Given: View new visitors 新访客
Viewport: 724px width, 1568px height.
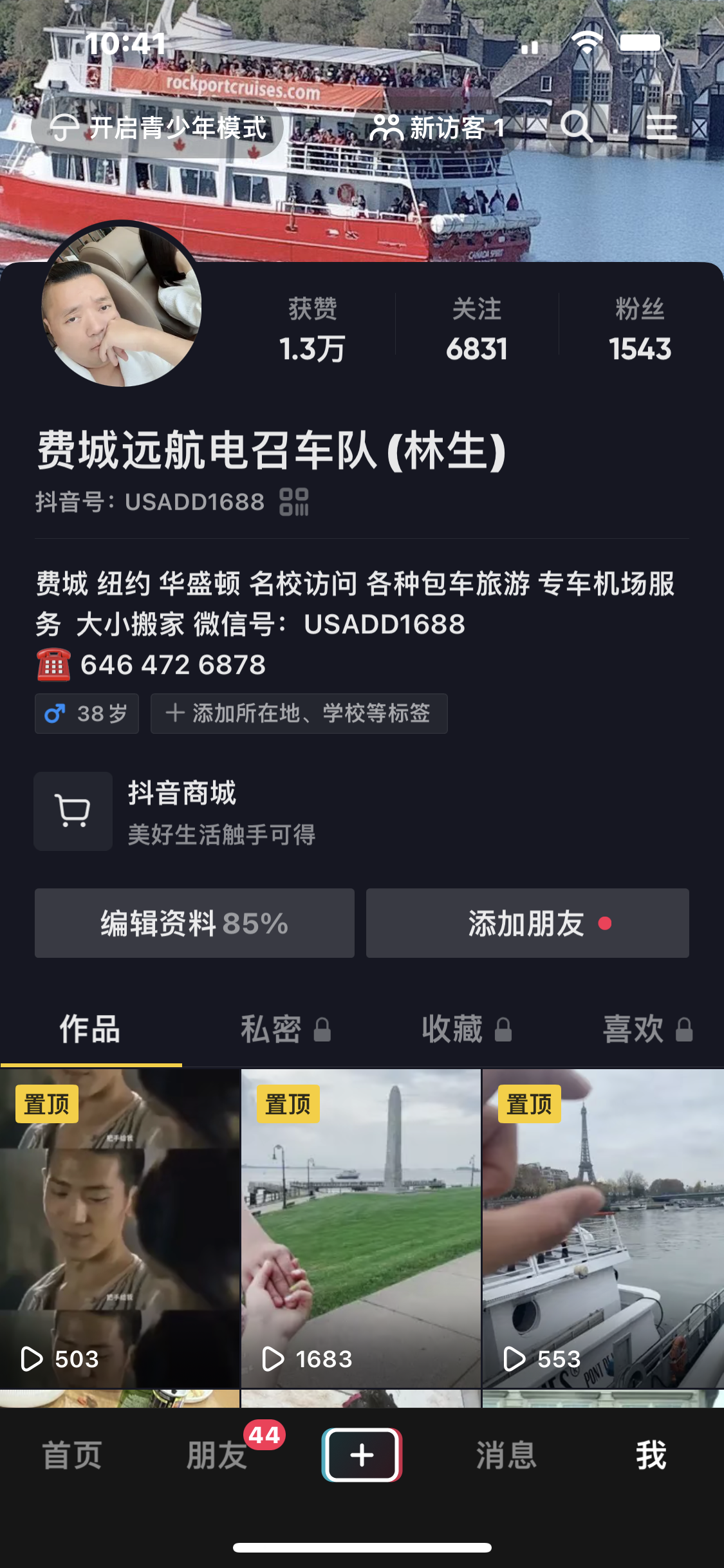Looking at the screenshot, I should [x=437, y=128].
